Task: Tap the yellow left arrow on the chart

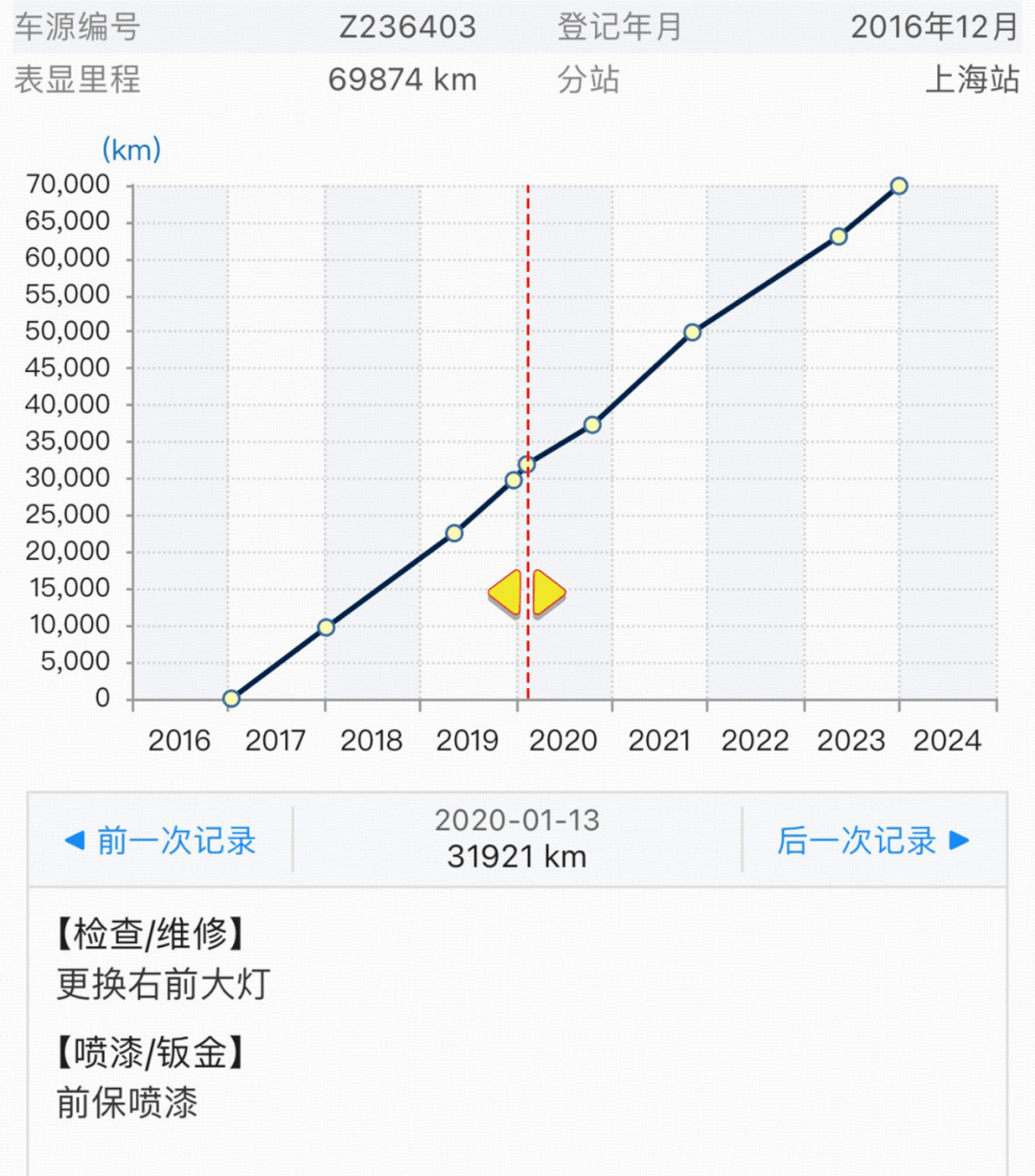Action: click(x=505, y=593)
